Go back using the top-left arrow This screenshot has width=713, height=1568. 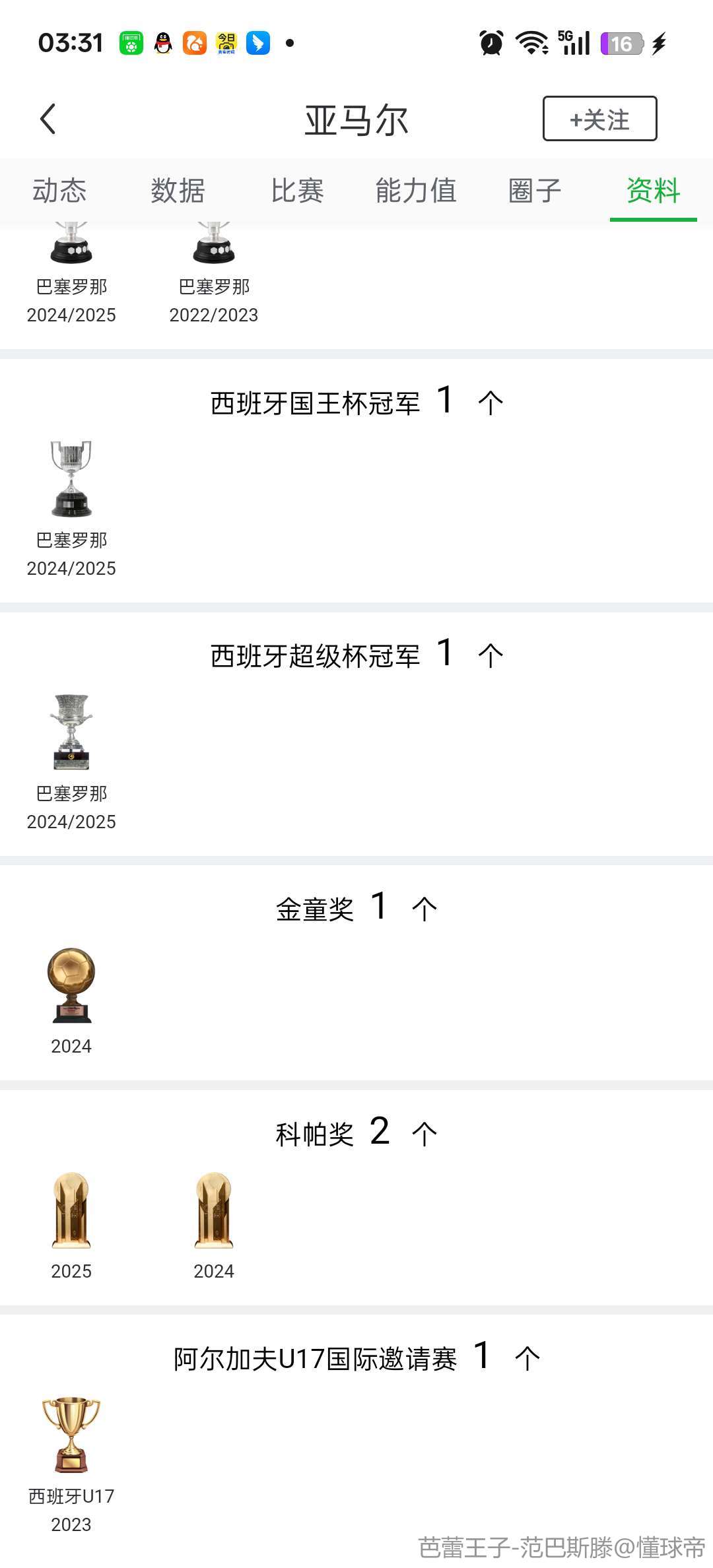click(x=48, y=119)
